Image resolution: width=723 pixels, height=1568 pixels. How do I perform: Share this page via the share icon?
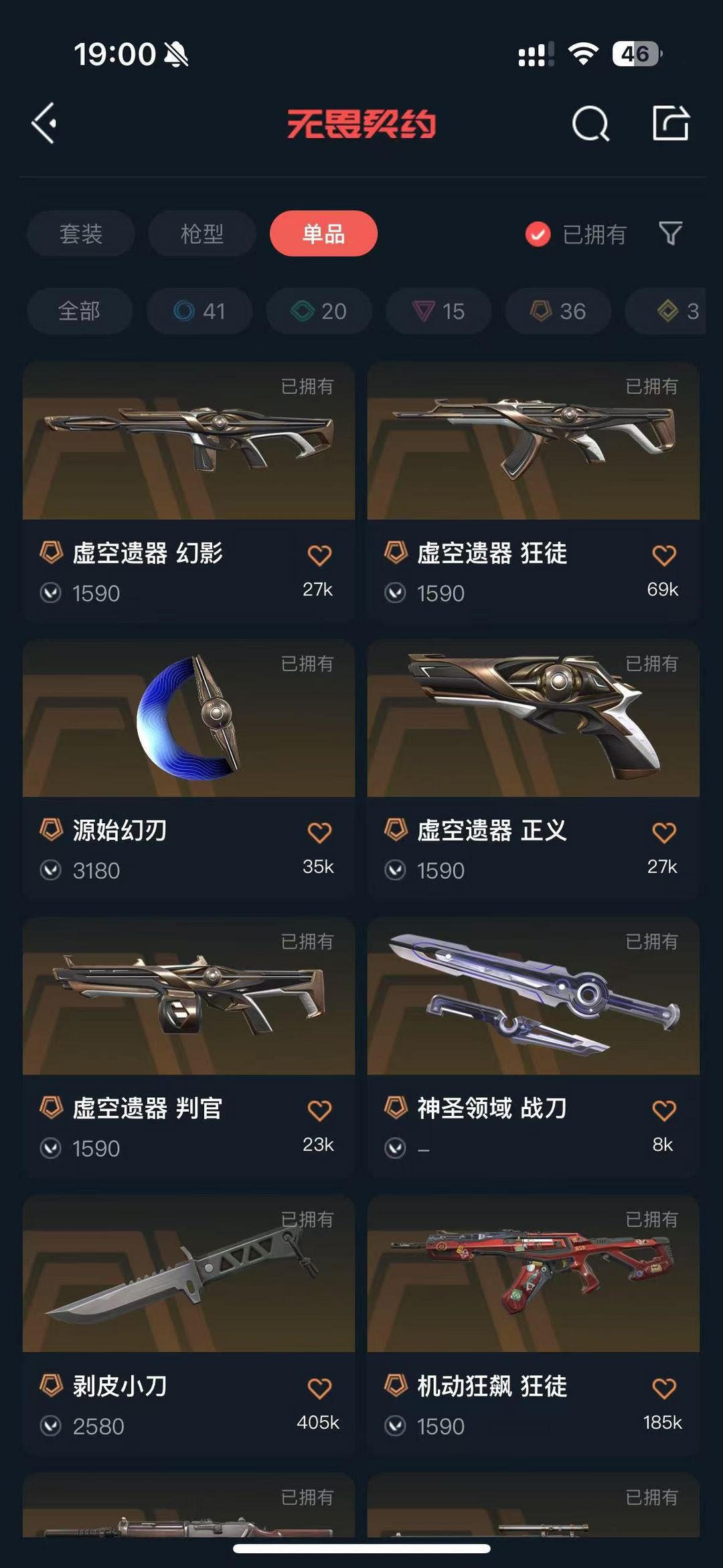(x=671, y=123)
